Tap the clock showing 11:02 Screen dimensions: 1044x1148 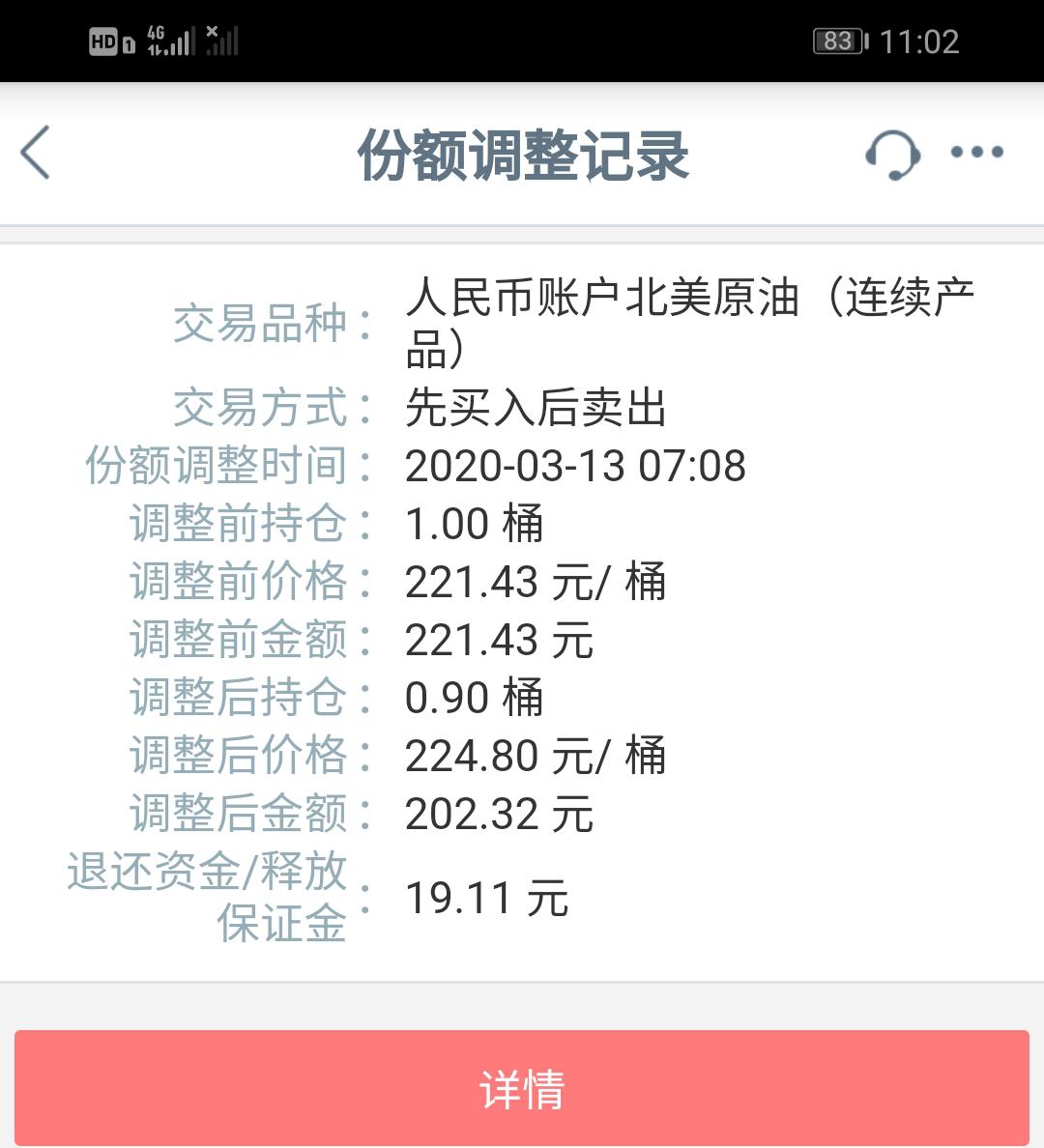click(x=922, y=40)
